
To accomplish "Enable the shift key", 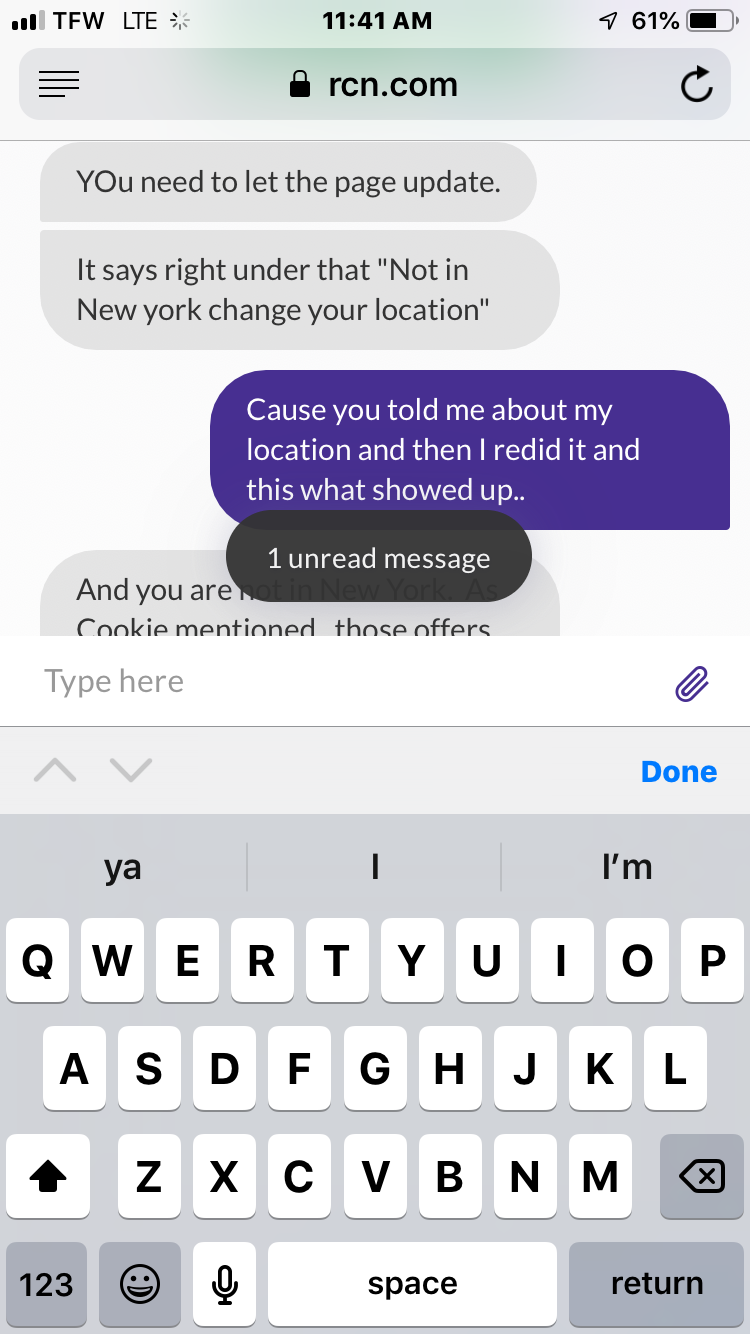I will click(48, 1177).
